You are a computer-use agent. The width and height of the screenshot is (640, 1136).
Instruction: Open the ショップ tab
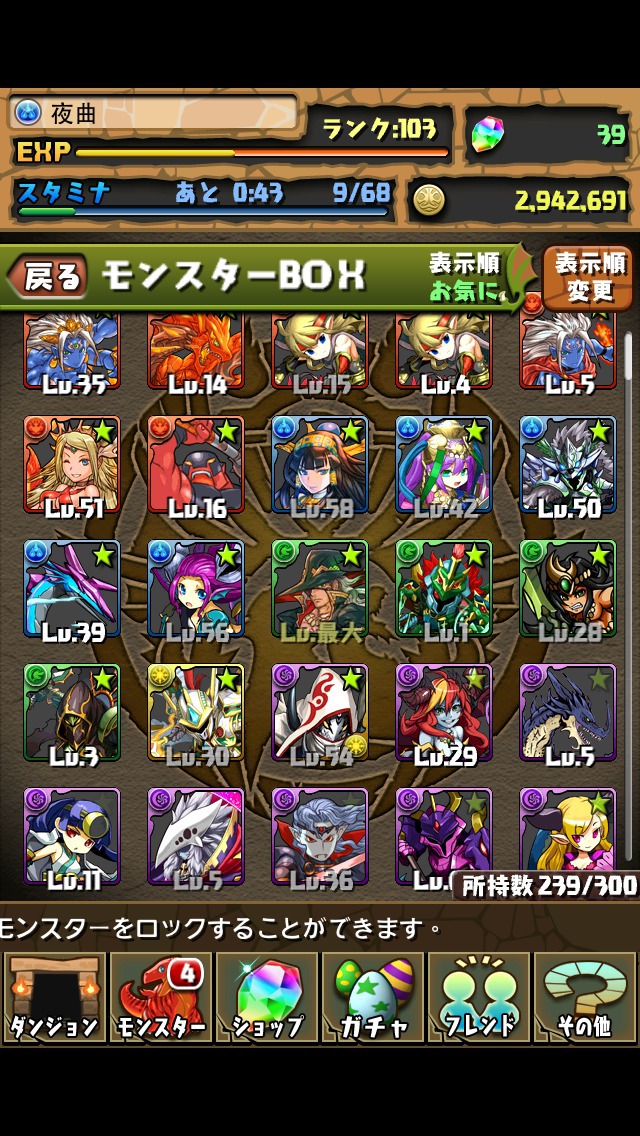tap(266, 997)
